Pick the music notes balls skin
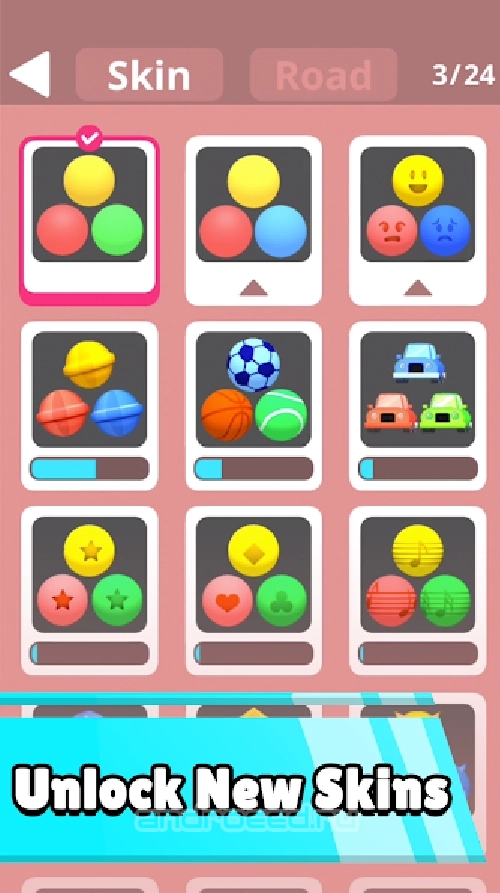 417,591
